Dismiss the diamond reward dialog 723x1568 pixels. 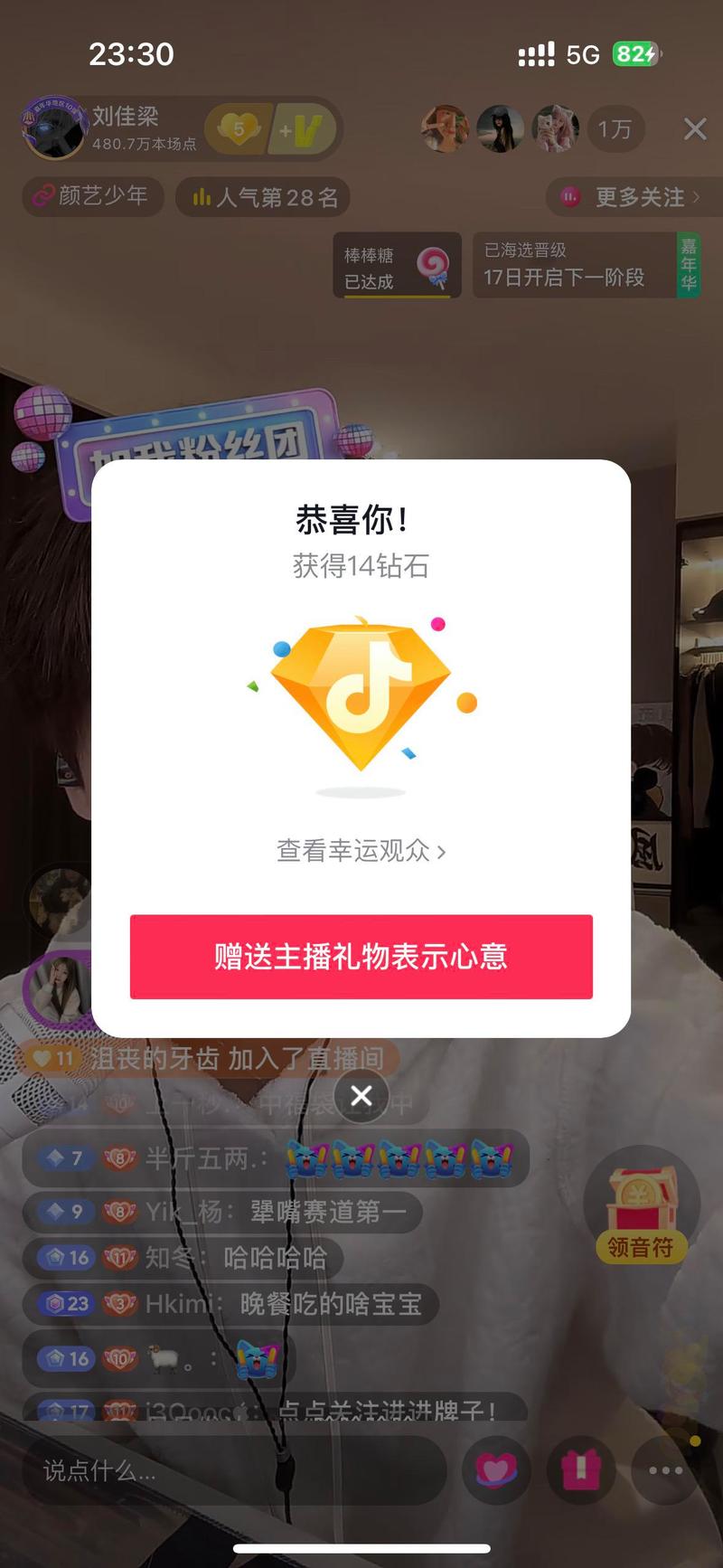(x=361, y=1096)
